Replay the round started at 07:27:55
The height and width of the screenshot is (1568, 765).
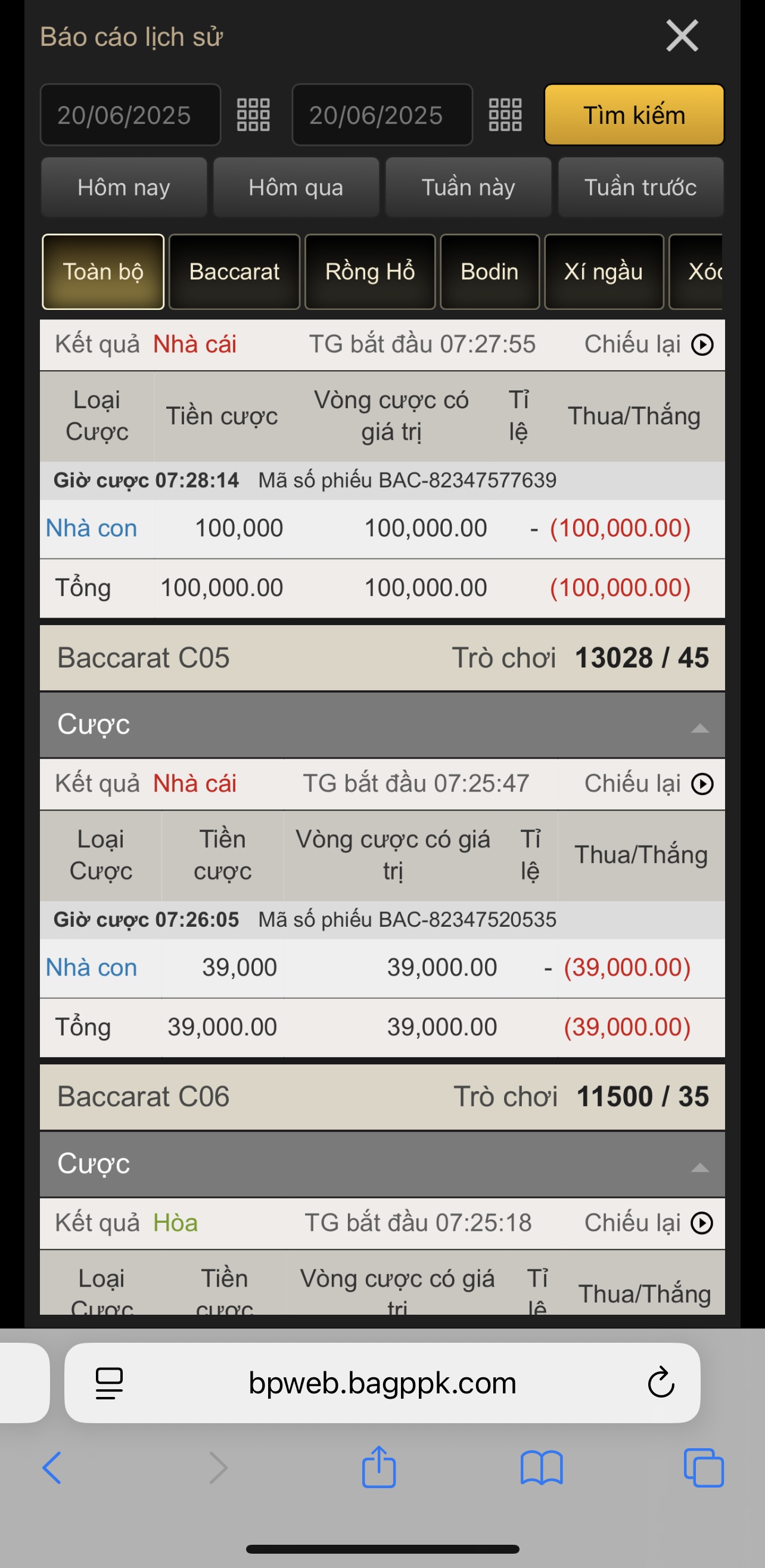pyautogui.click(x=702, y=344)
